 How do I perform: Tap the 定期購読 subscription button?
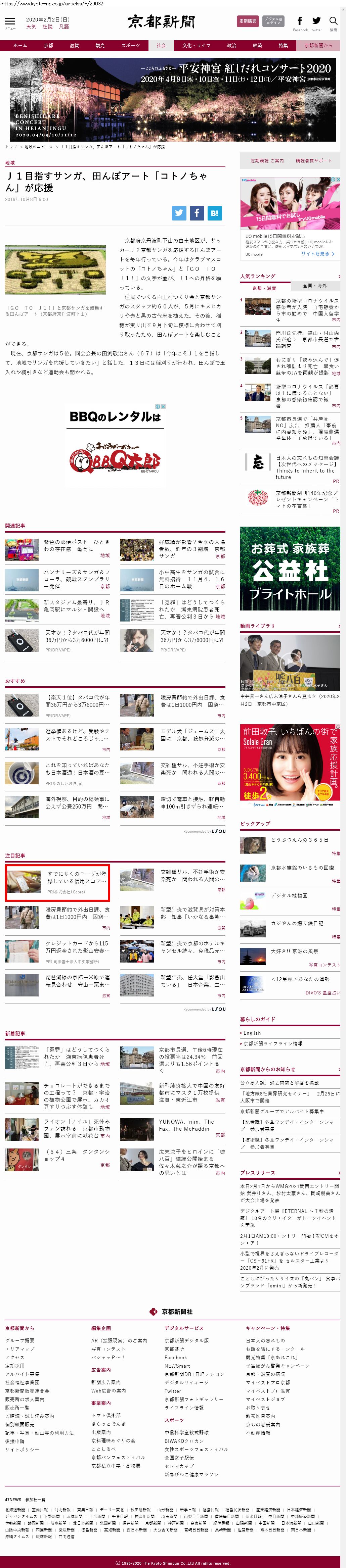[x=247, y=21]
